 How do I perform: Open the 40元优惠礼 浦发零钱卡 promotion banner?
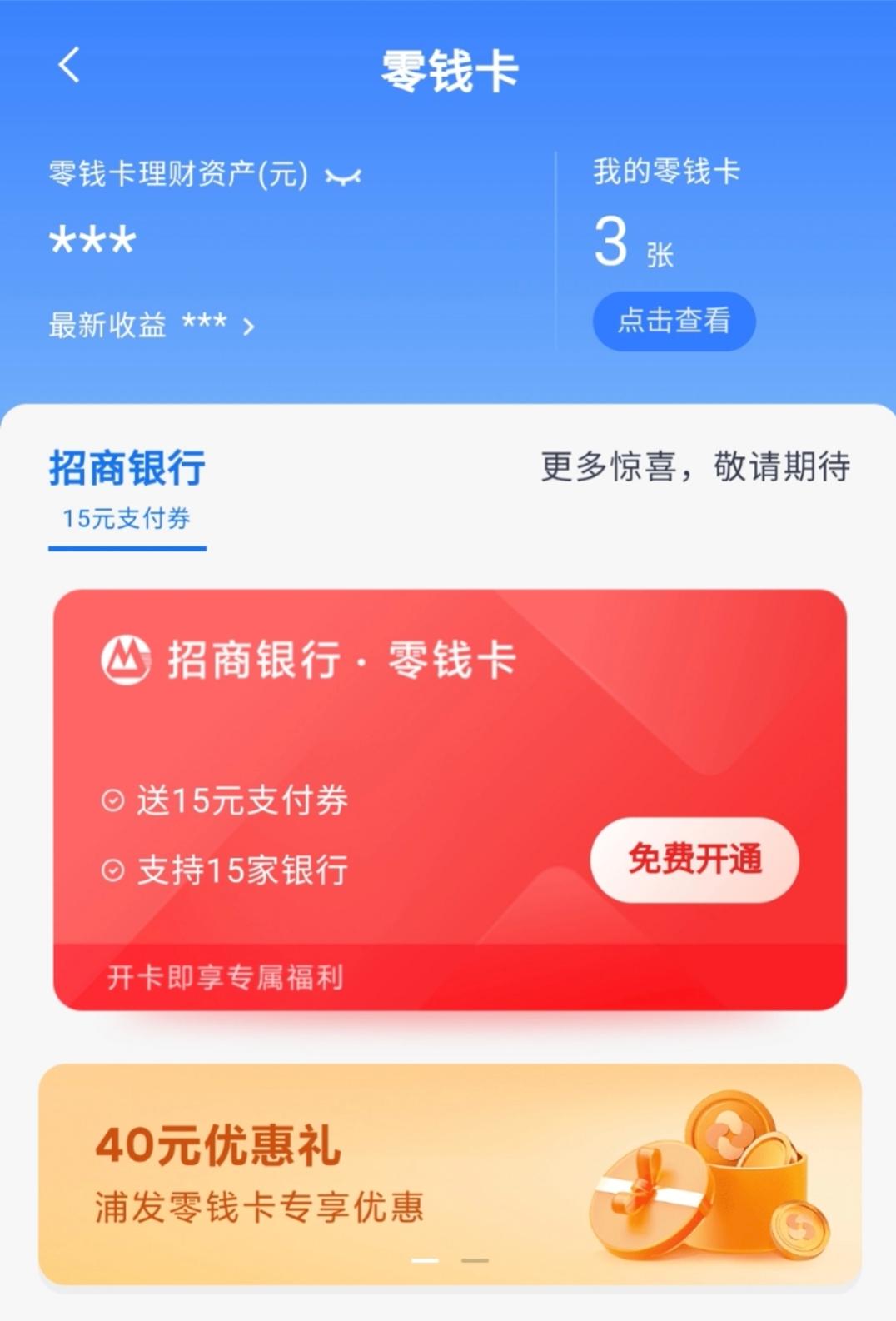click(258, 1166)
